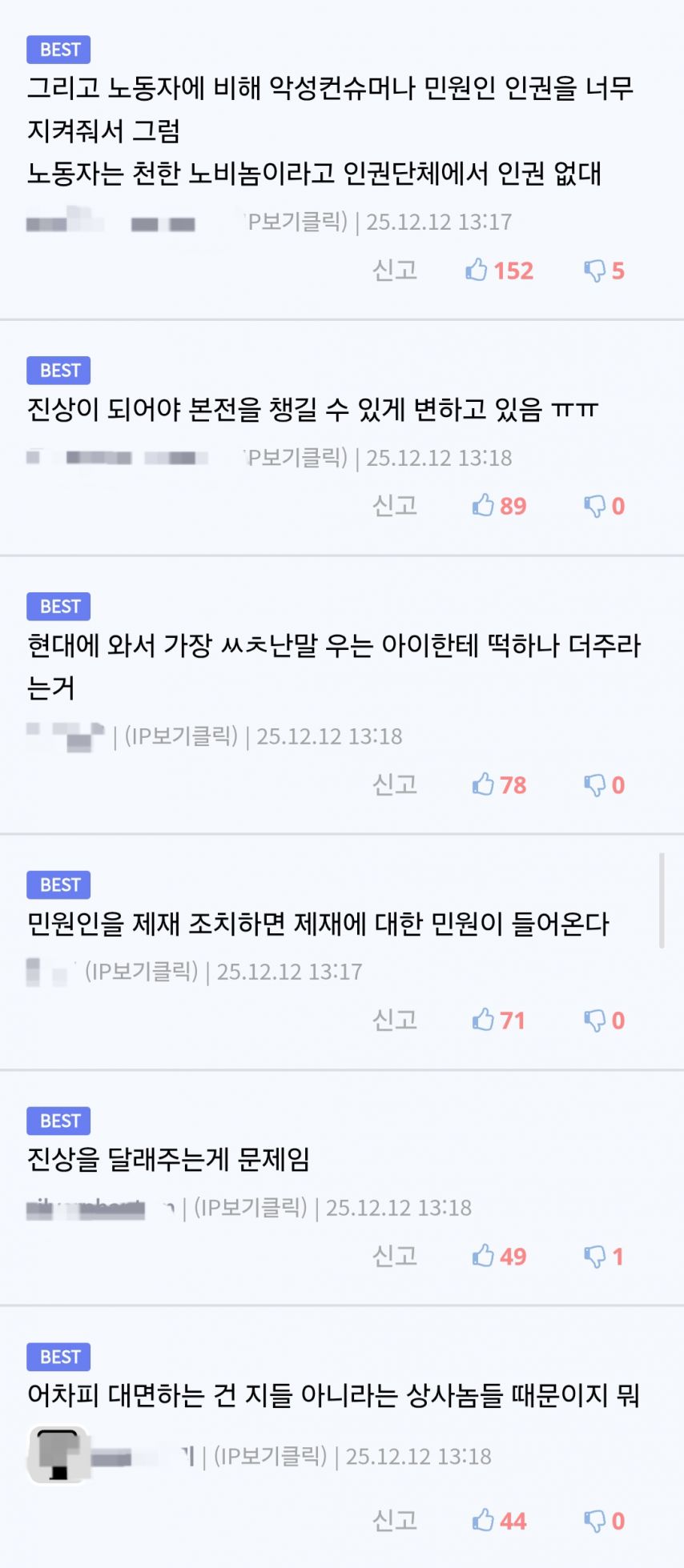The height and width of the screenshot is (1568, 684).
Task: Report the comment about 노동자 인권
Action: coord(395,270)
